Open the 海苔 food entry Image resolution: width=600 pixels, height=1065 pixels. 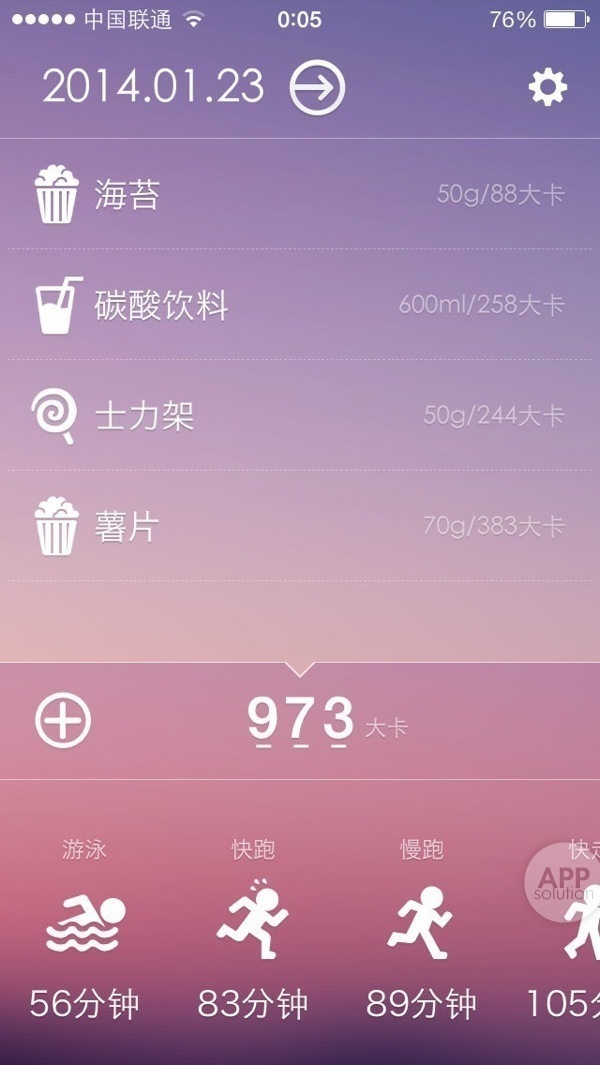[x=299, y=194]
